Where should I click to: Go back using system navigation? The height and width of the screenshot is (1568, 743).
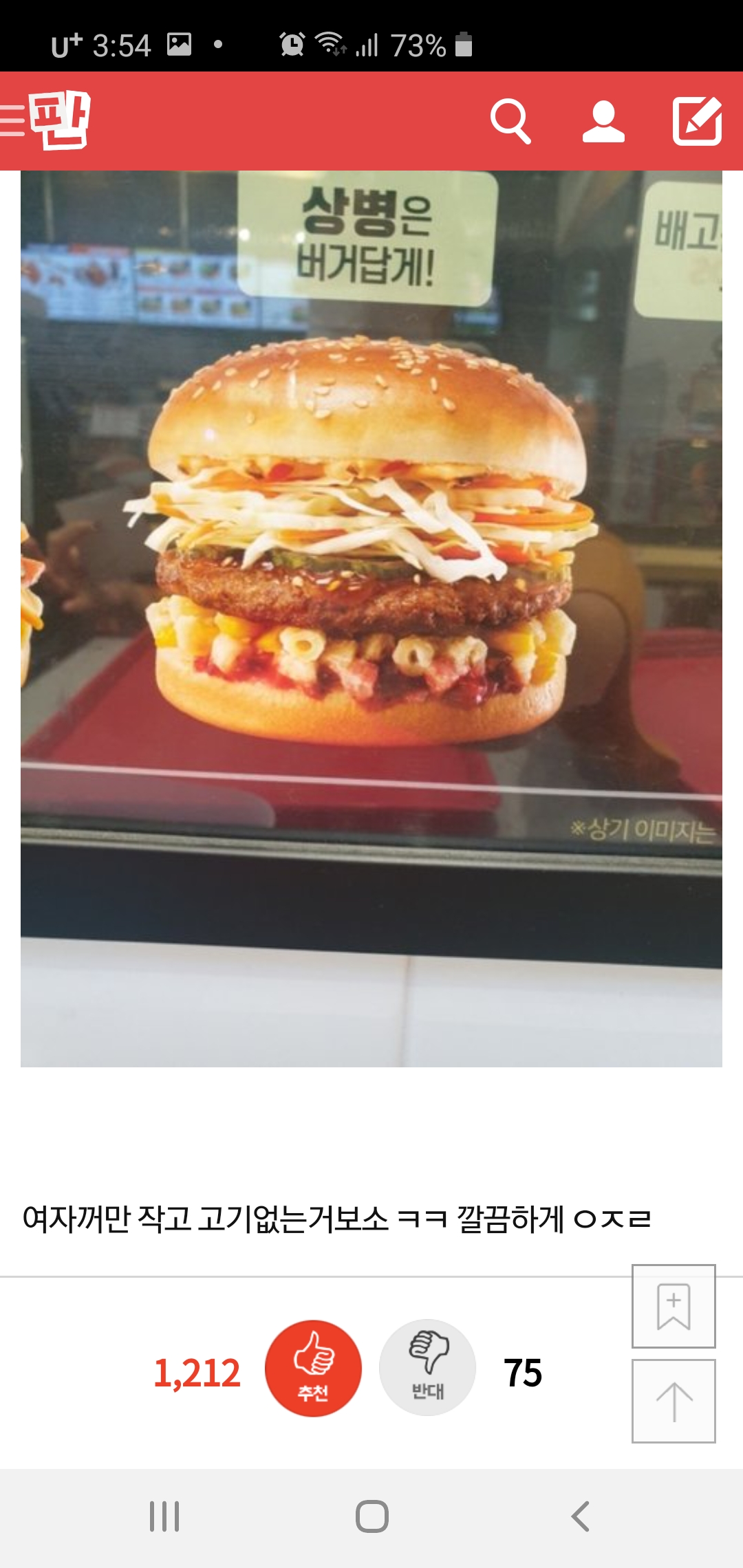580,1516
